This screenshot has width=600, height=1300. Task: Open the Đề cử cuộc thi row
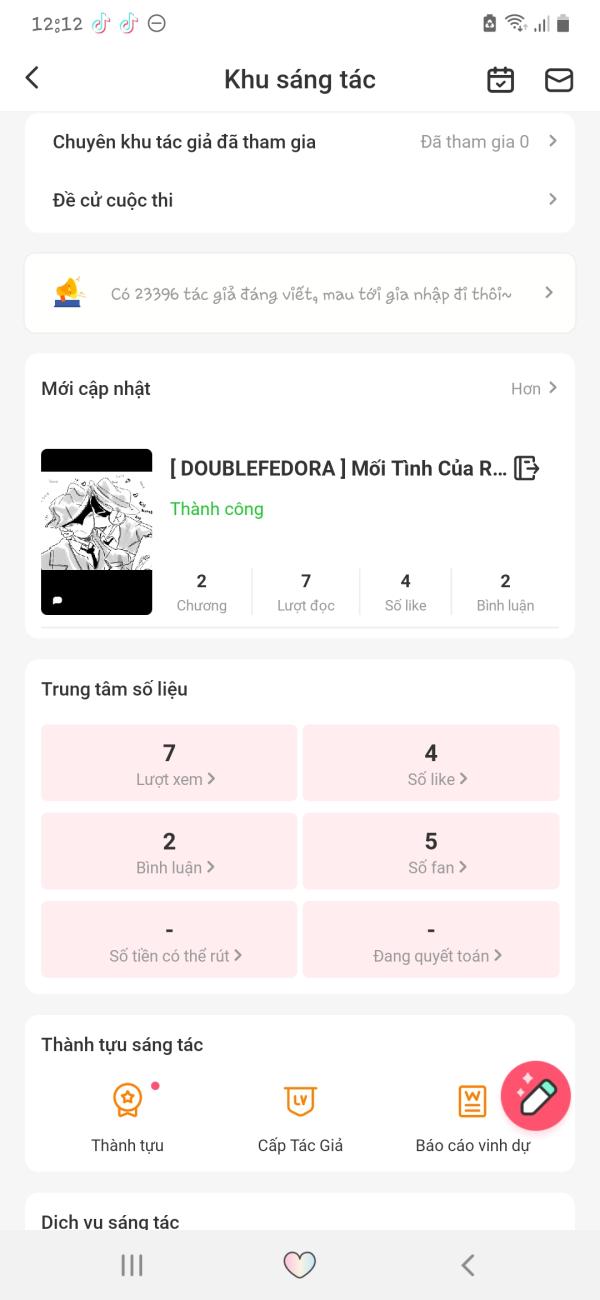(300, 200)
